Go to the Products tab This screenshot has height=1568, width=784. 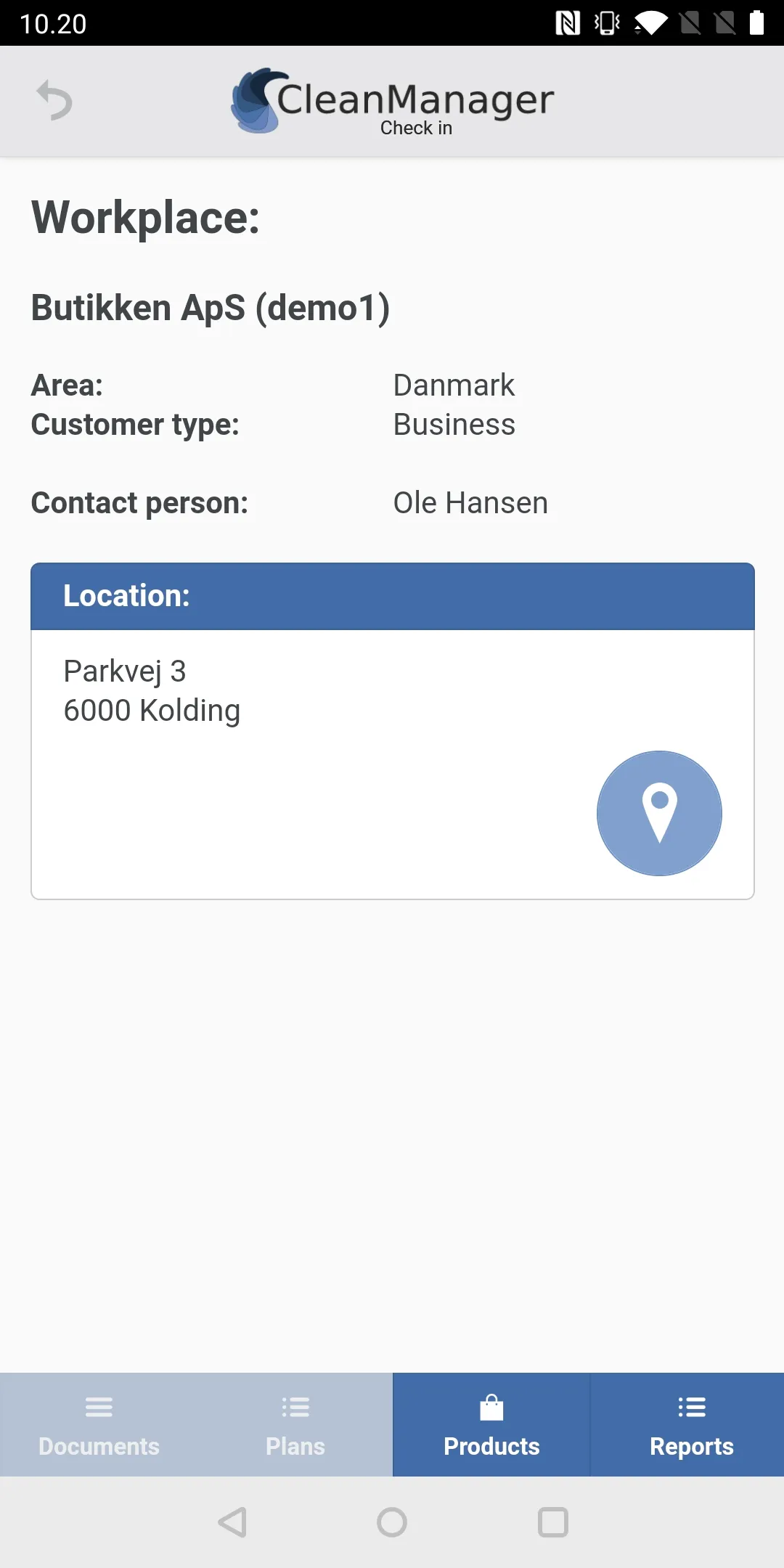tap(491, 1424)
